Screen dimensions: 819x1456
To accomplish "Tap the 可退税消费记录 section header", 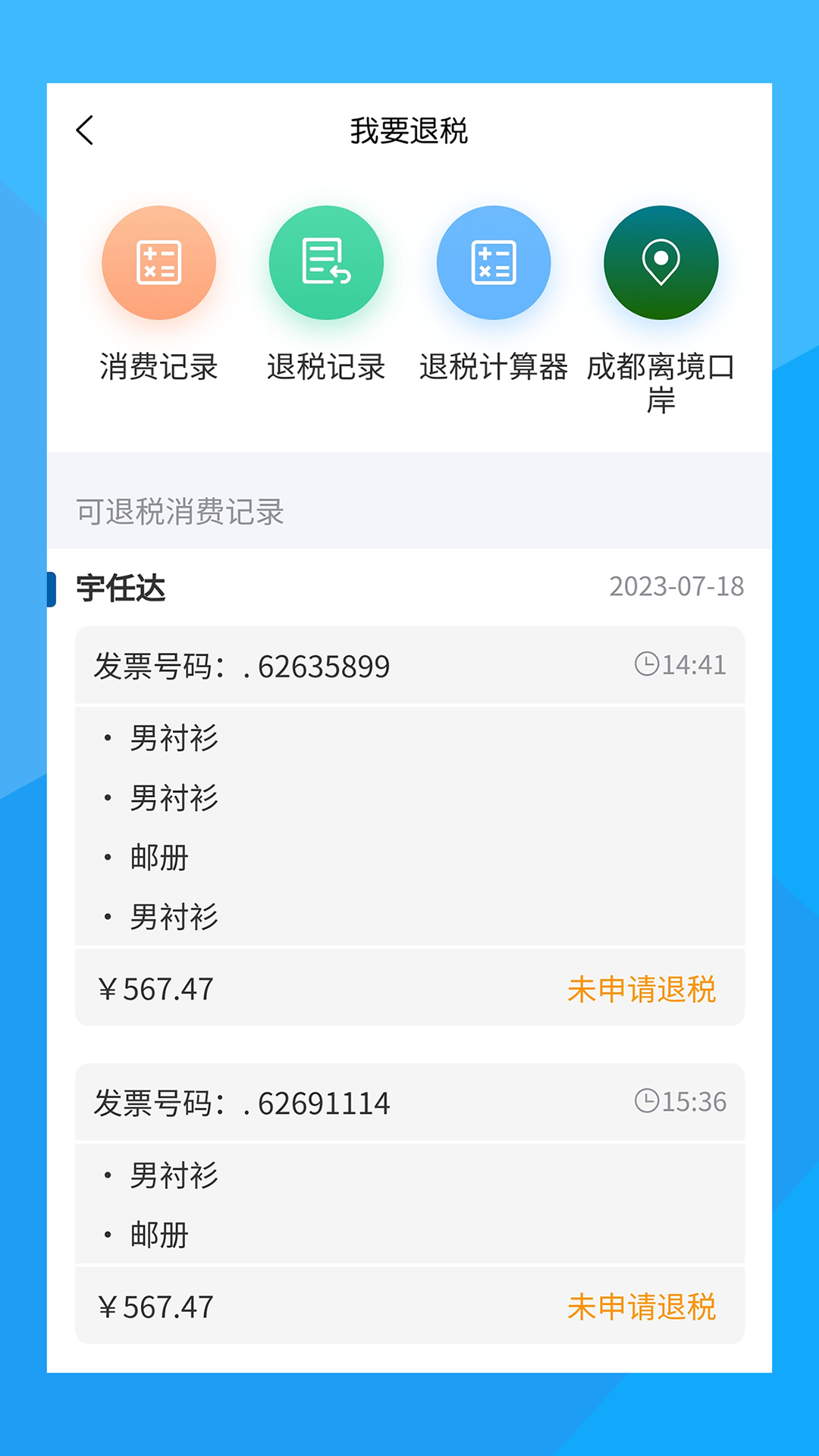I will (180, 512).
